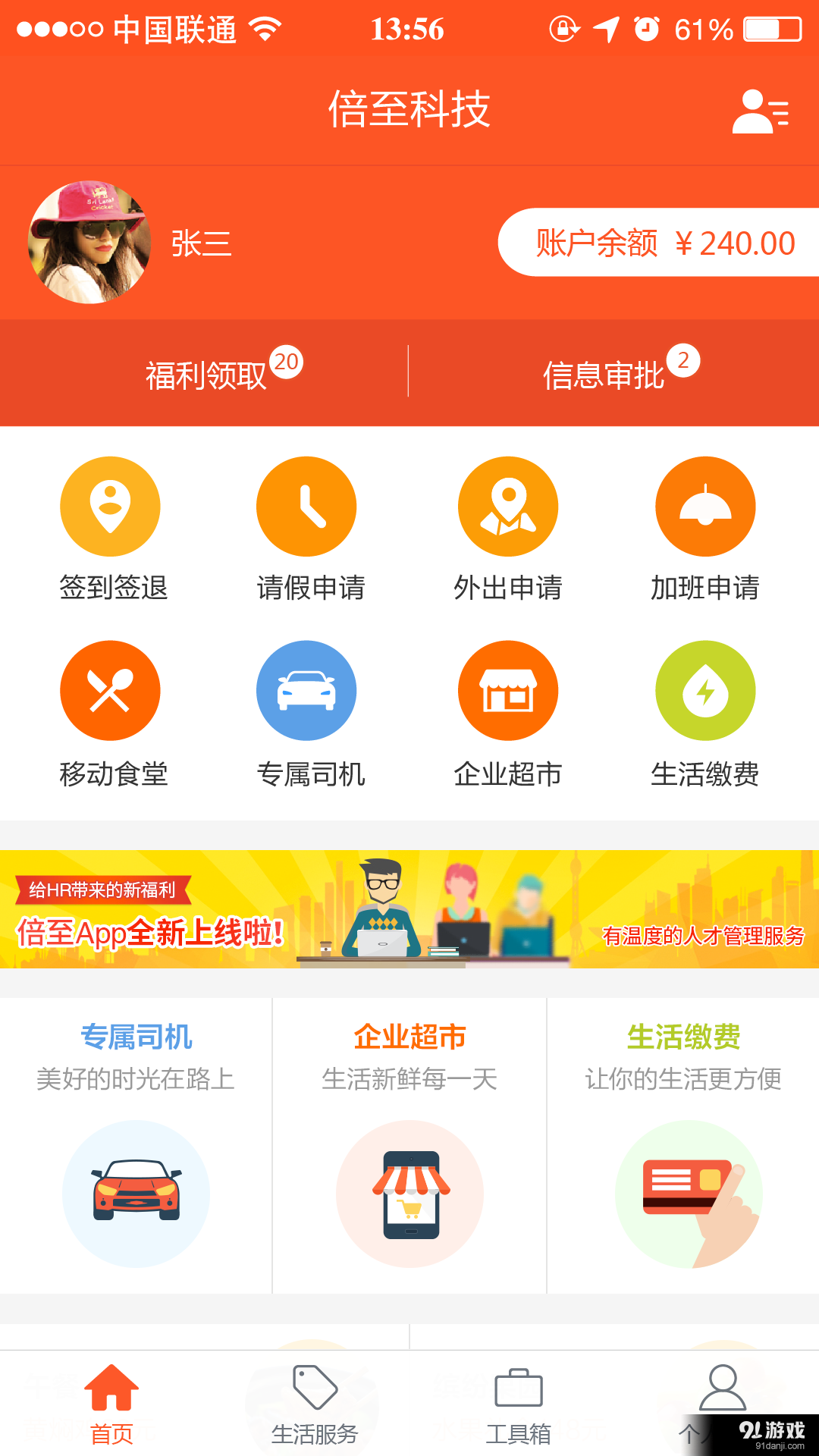Open the 签到签退 check-in icon
The height and width of the screenshot is (1456, 819).
110,506
